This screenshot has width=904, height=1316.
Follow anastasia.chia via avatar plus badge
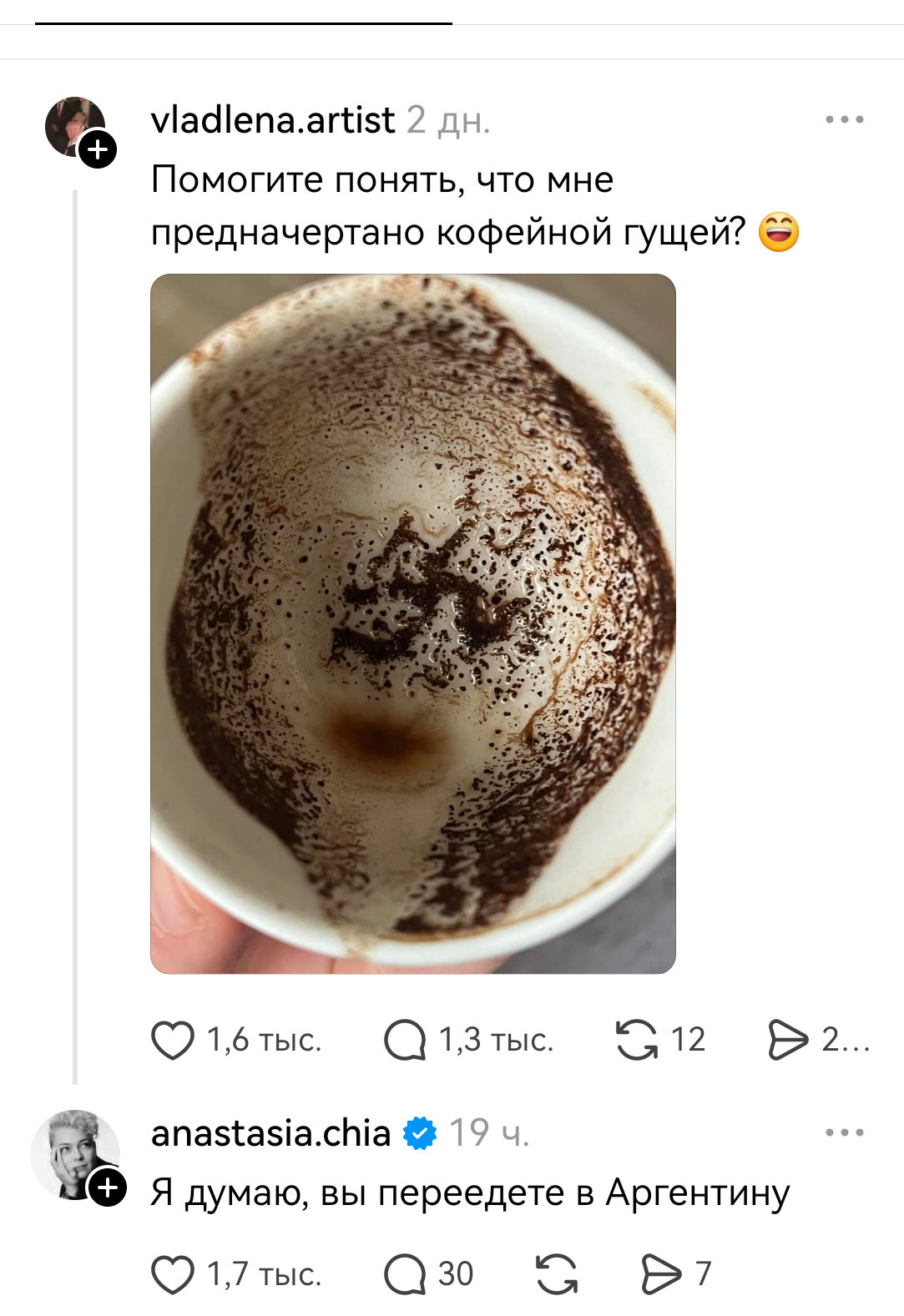[x=109, y=1187]
